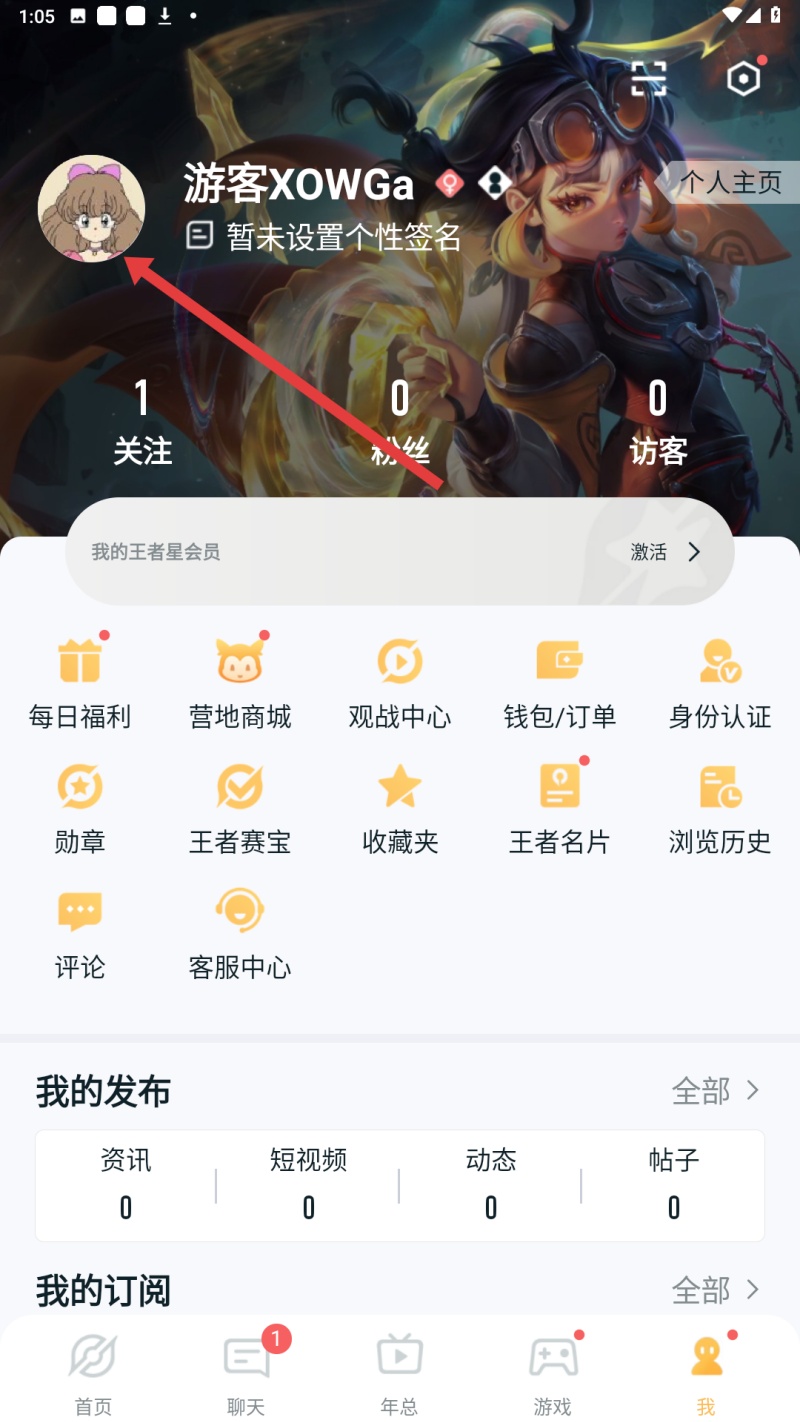Switch to the 游戏 tab
The image size is (800, 1422).
click(552, 1372)
